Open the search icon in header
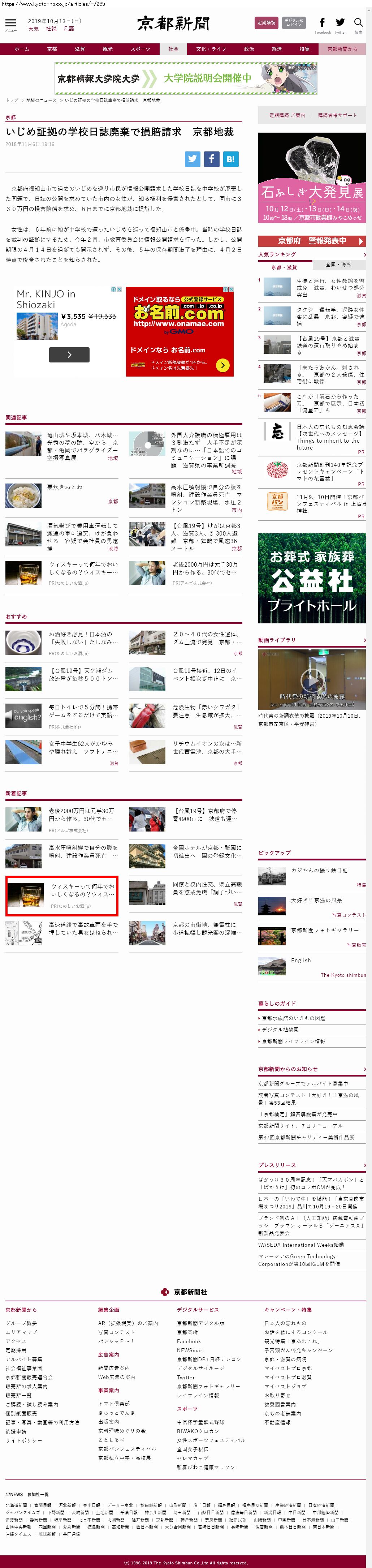The width and height of the screenshot is (372, 1568). (359, 24)
